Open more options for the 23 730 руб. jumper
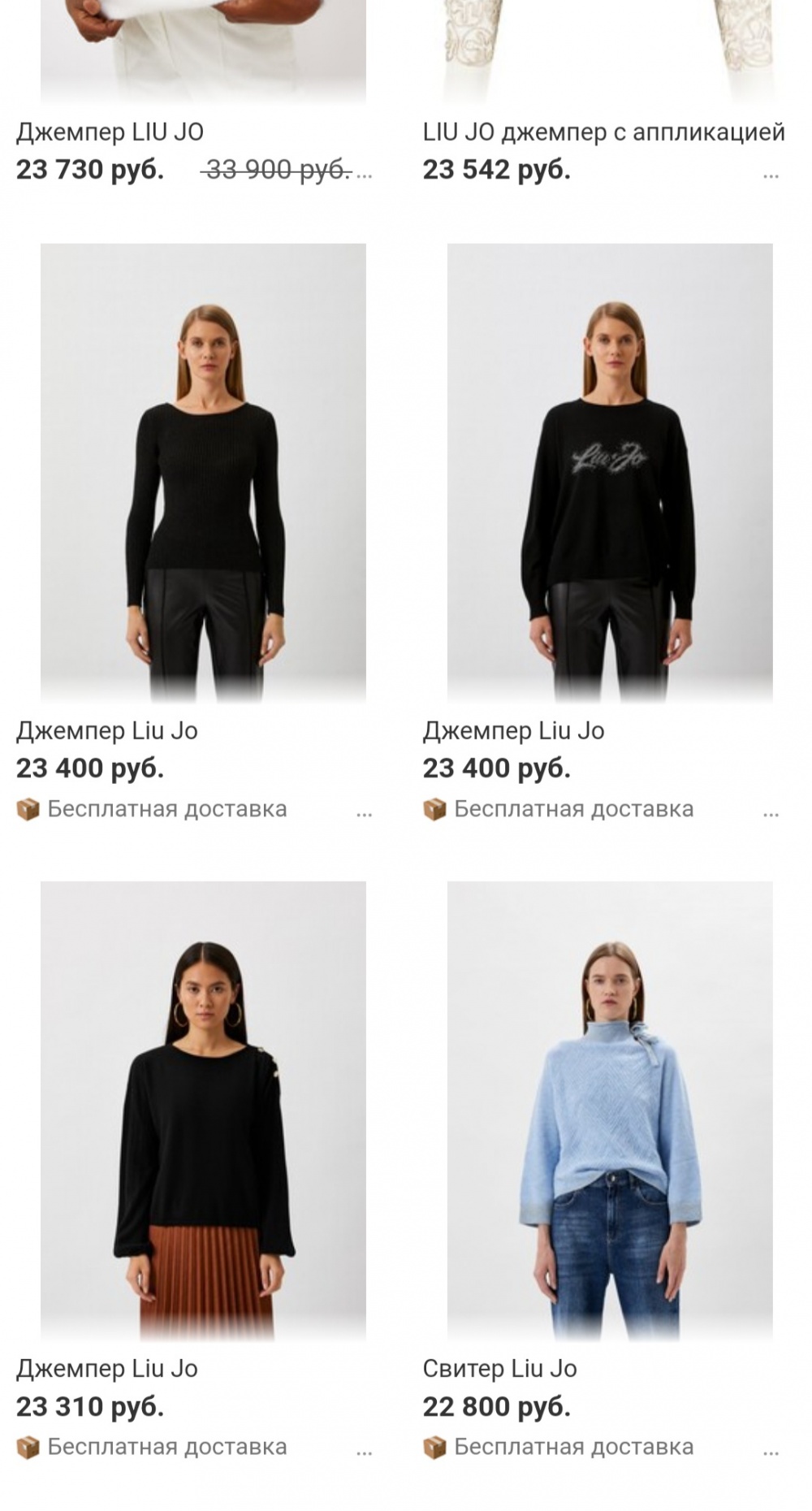 pyautogui.click(x=365, y=174)
